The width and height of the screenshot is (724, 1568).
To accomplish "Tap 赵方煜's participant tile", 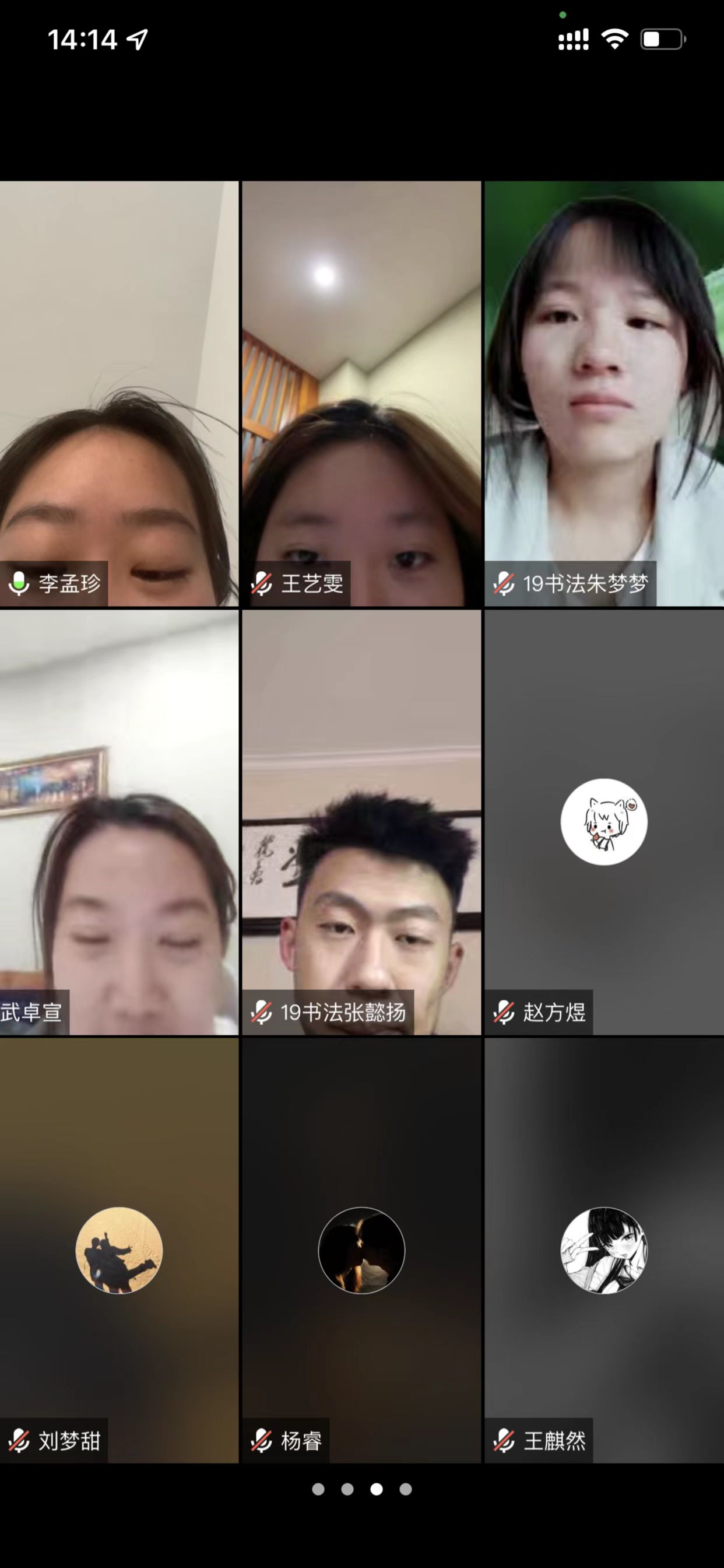I will 603,822.
